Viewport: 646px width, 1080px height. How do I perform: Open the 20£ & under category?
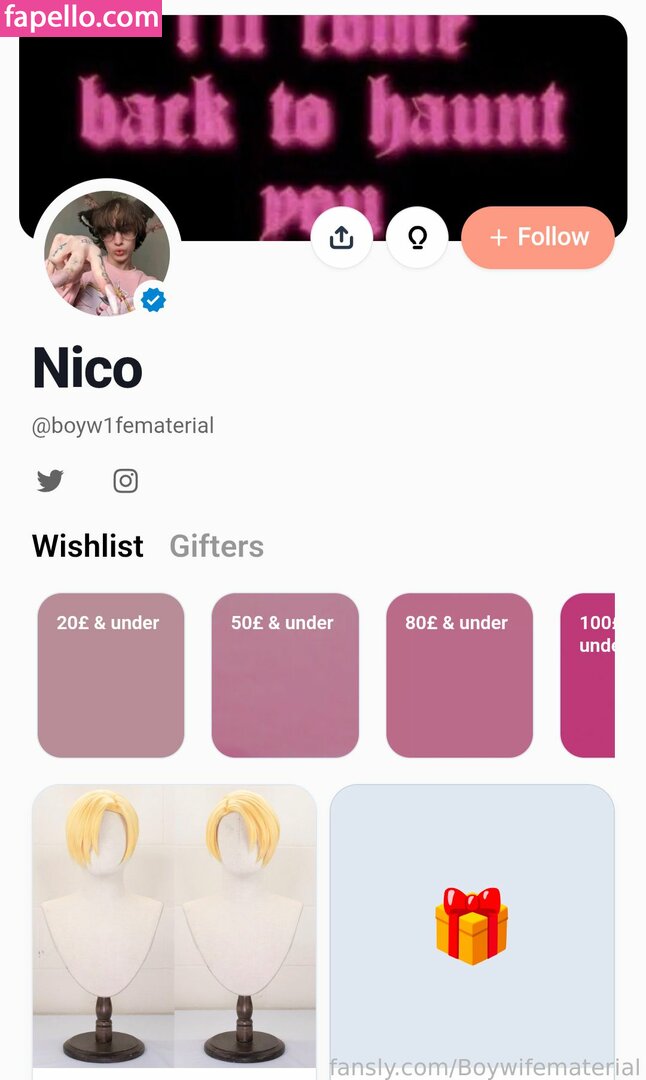click(x=111, y=675)
